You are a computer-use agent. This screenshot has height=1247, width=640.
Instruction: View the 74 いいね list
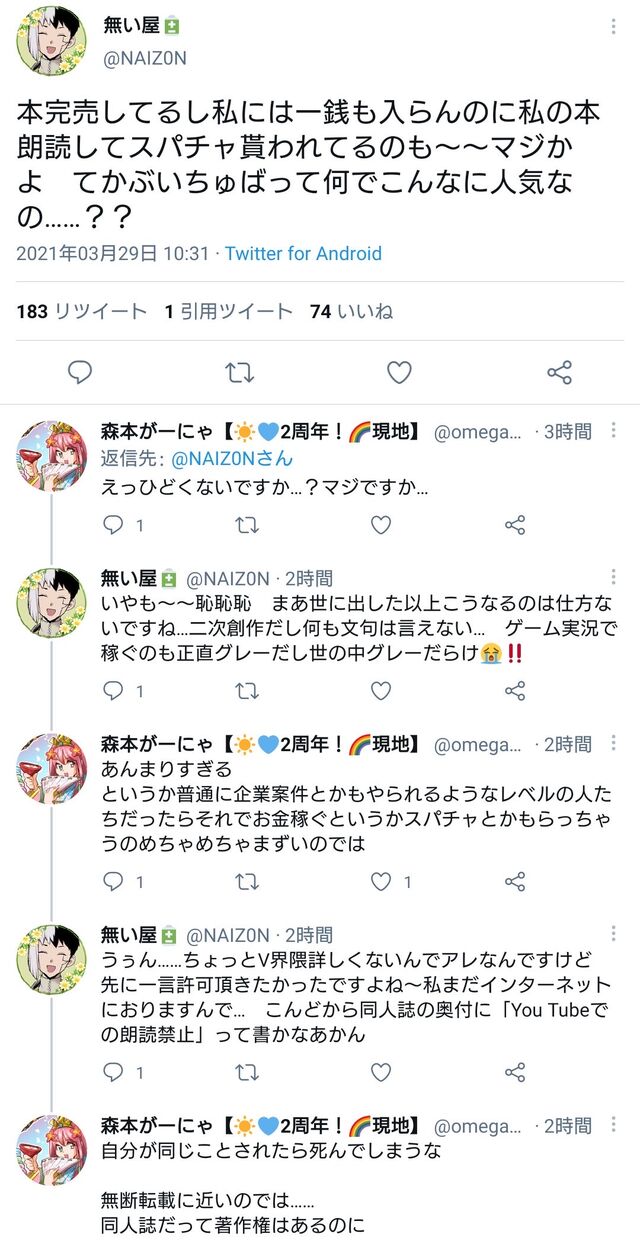tap(351, 311)
